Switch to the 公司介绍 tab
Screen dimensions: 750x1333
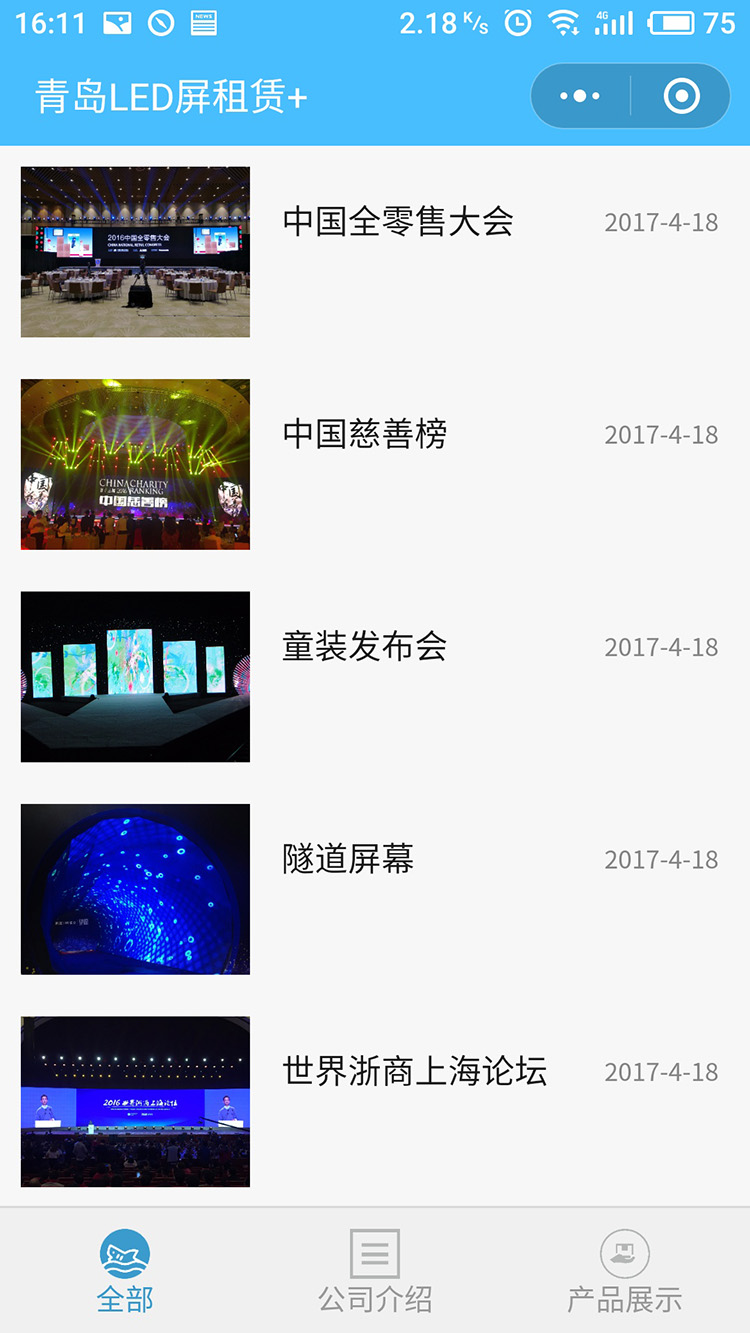coord(373,1270)
